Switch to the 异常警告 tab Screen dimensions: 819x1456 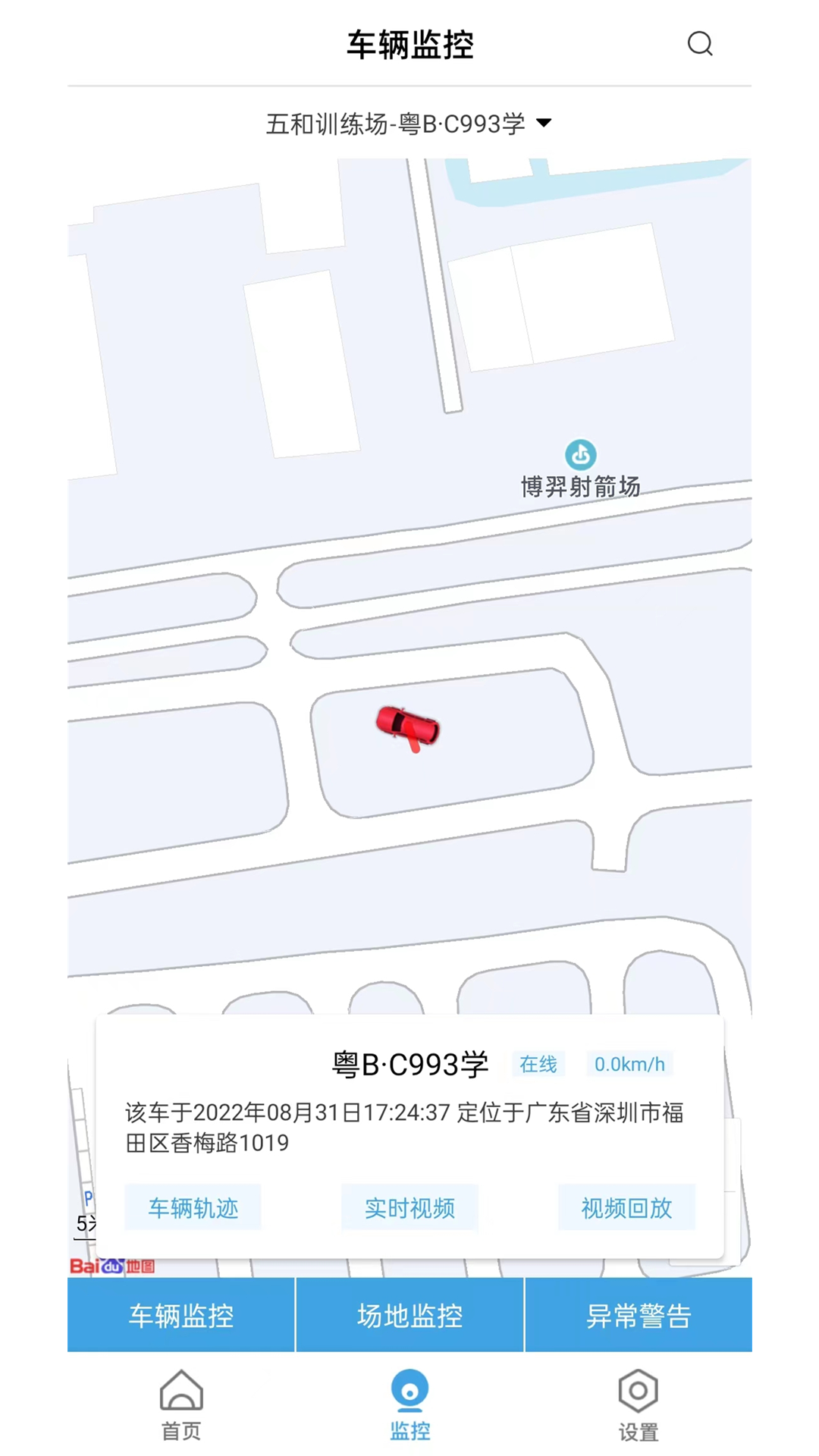tap(638, 1316)
